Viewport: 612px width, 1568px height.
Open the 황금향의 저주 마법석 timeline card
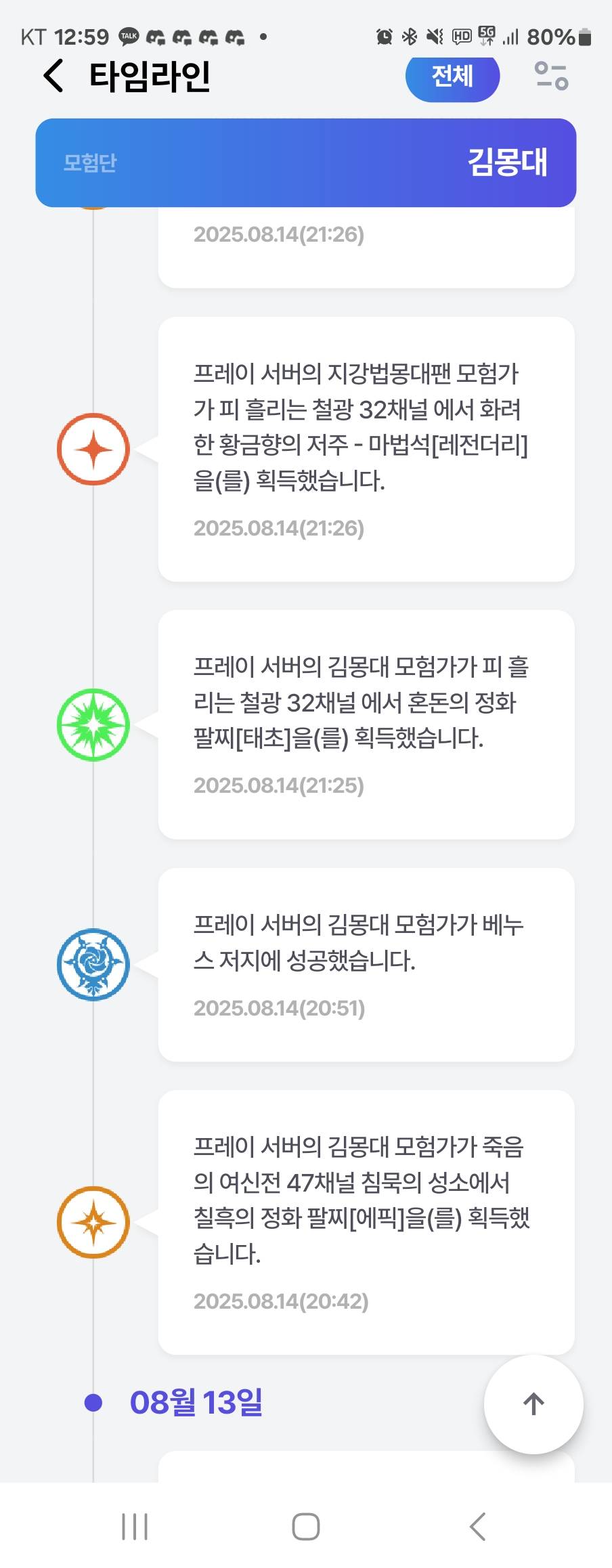366,449
